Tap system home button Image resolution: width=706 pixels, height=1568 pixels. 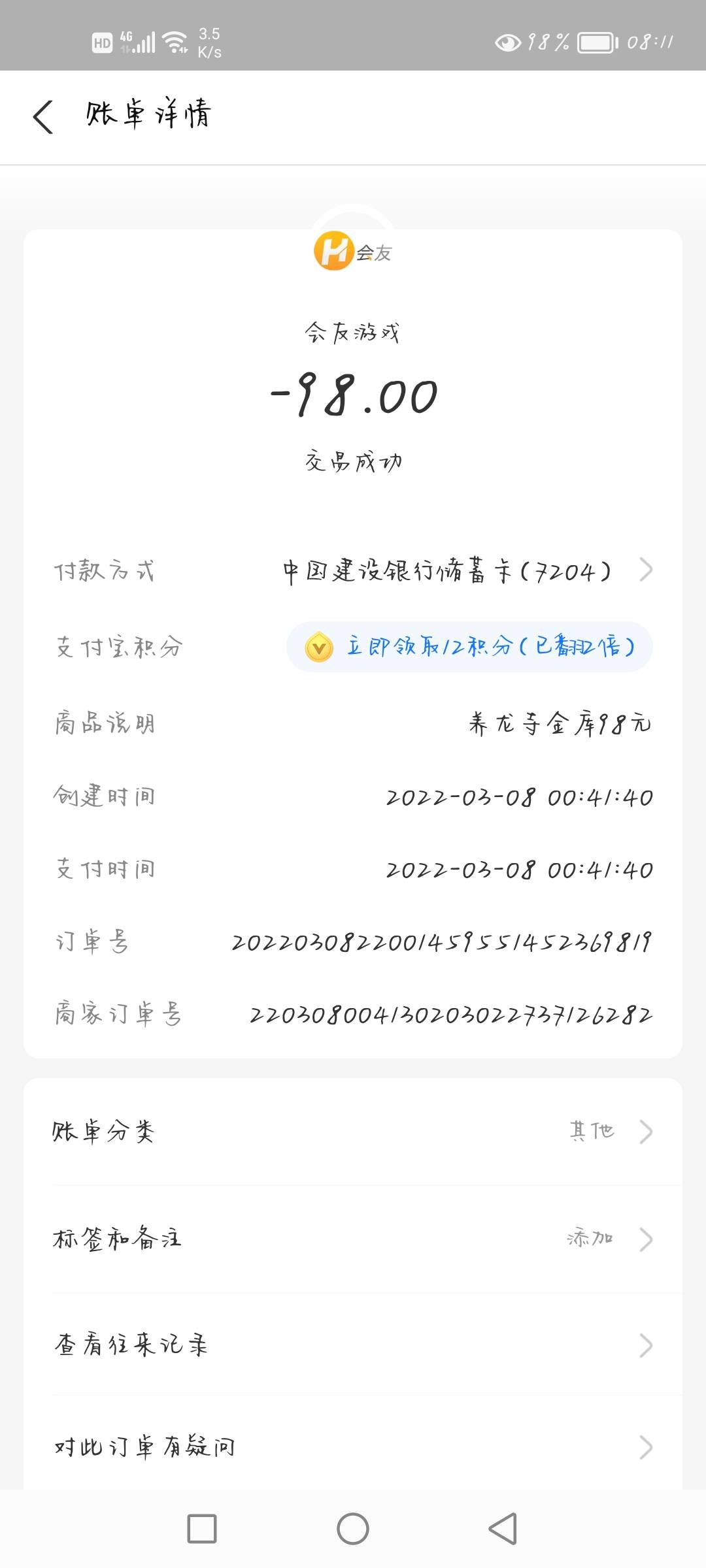[353, 1529]
